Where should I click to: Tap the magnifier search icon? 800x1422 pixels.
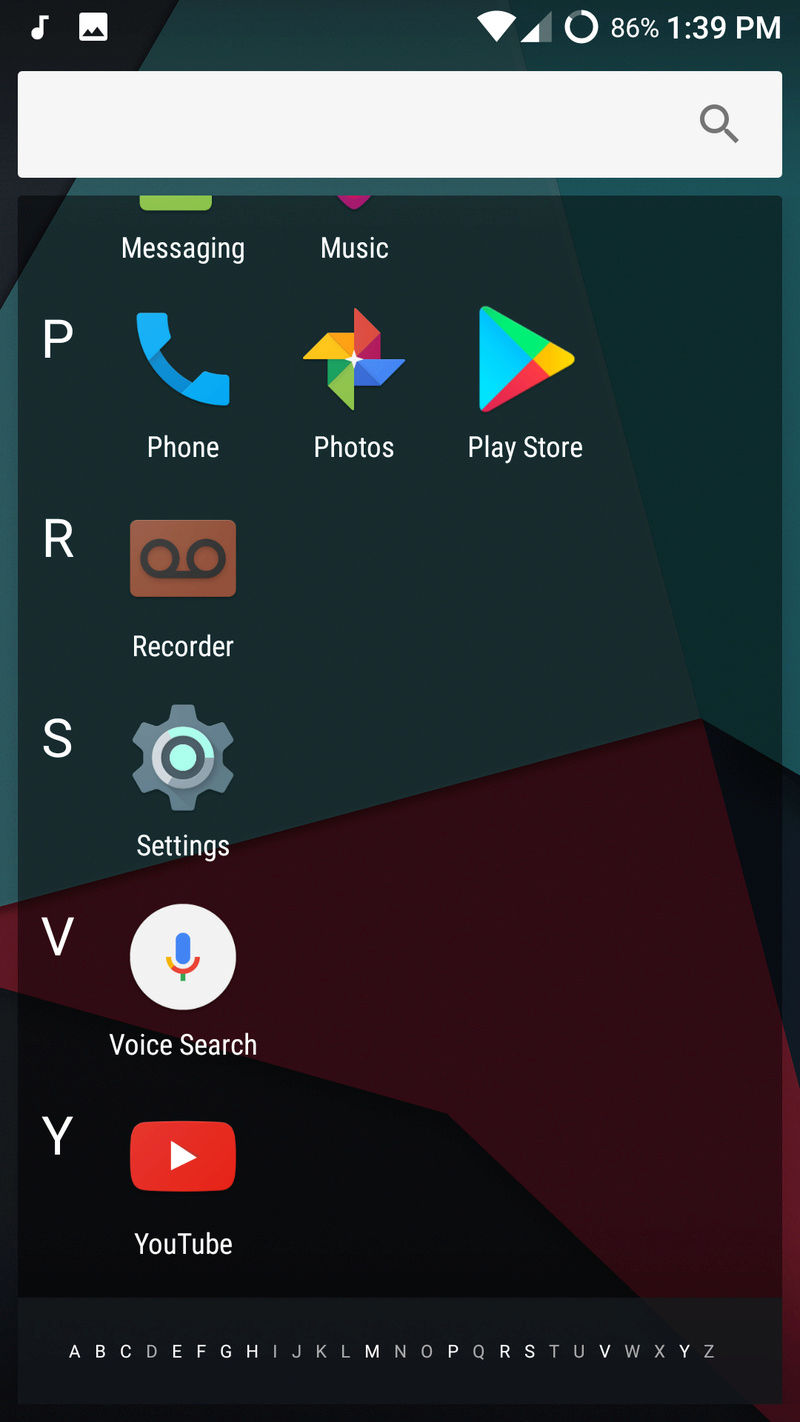(x=719, y=124)
